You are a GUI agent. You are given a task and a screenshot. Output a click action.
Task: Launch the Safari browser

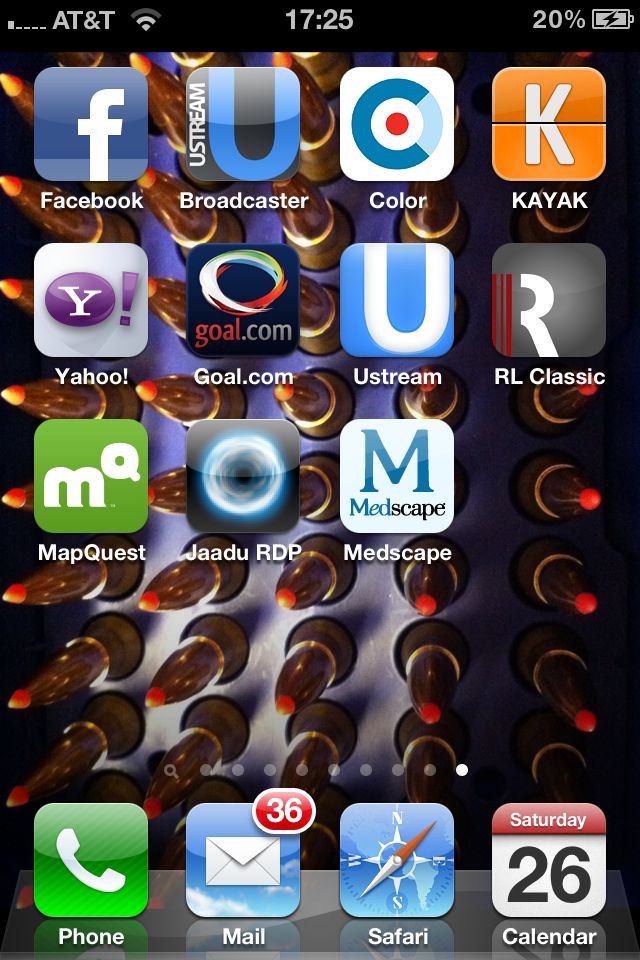point(396,860)
